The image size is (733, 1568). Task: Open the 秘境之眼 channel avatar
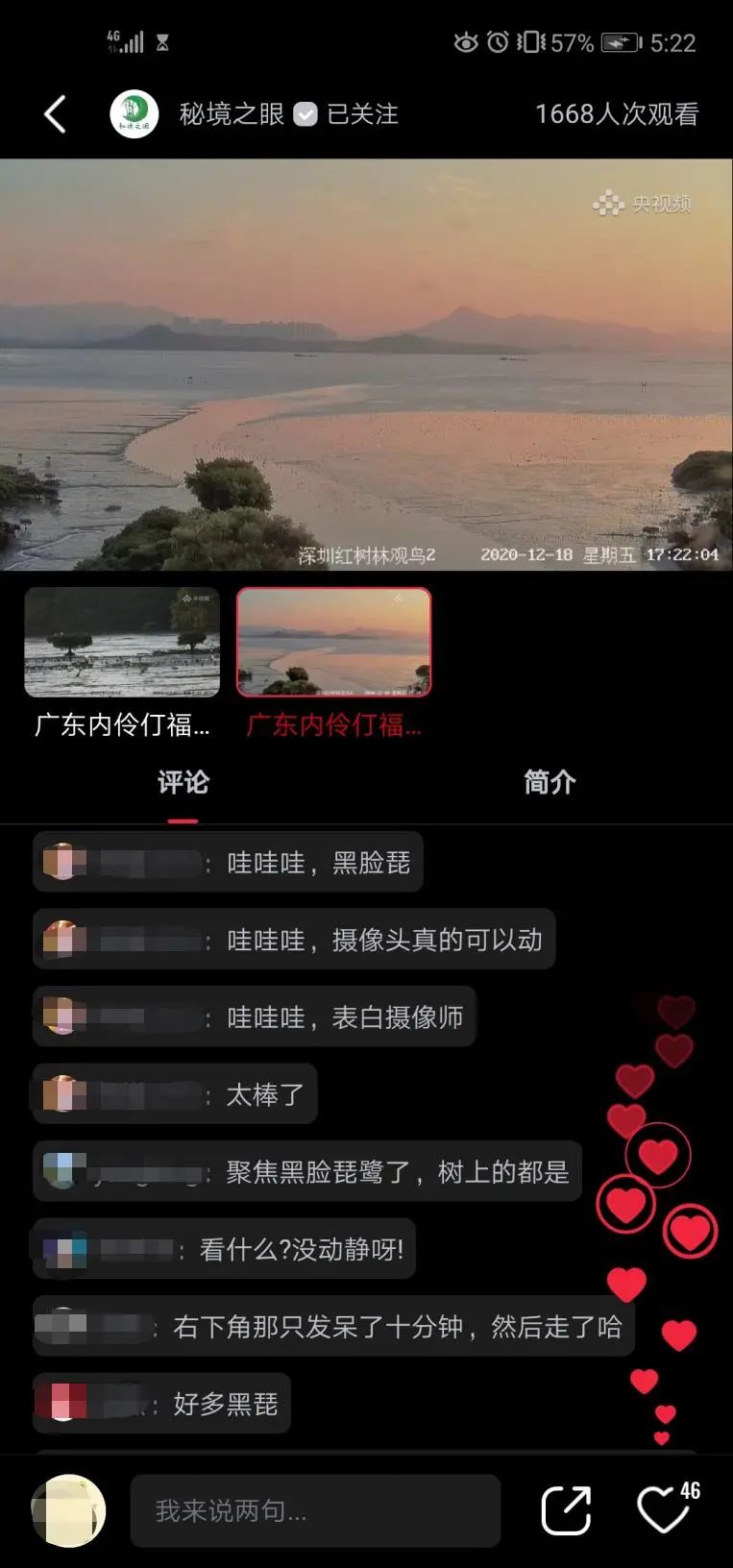point(134,113)
